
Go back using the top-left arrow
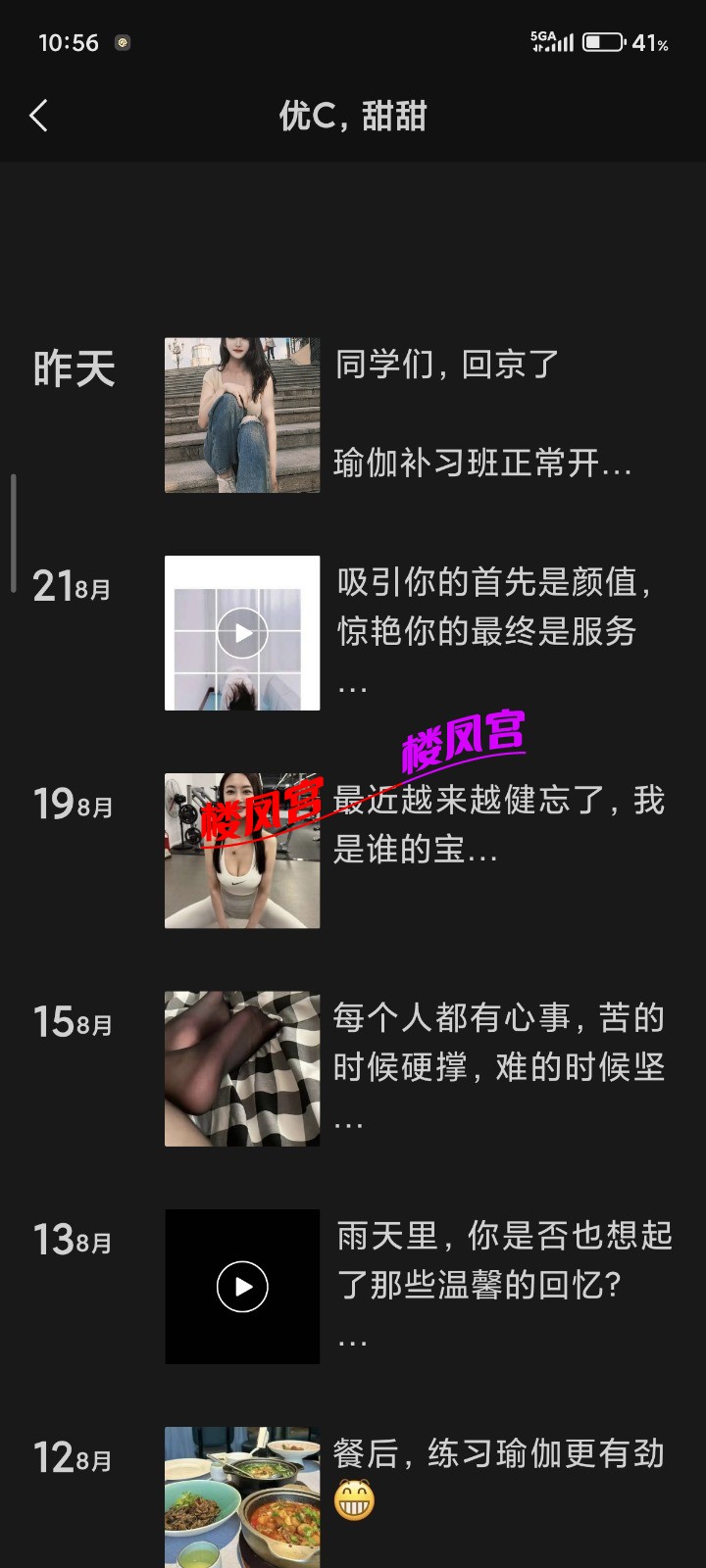point(39,117)
